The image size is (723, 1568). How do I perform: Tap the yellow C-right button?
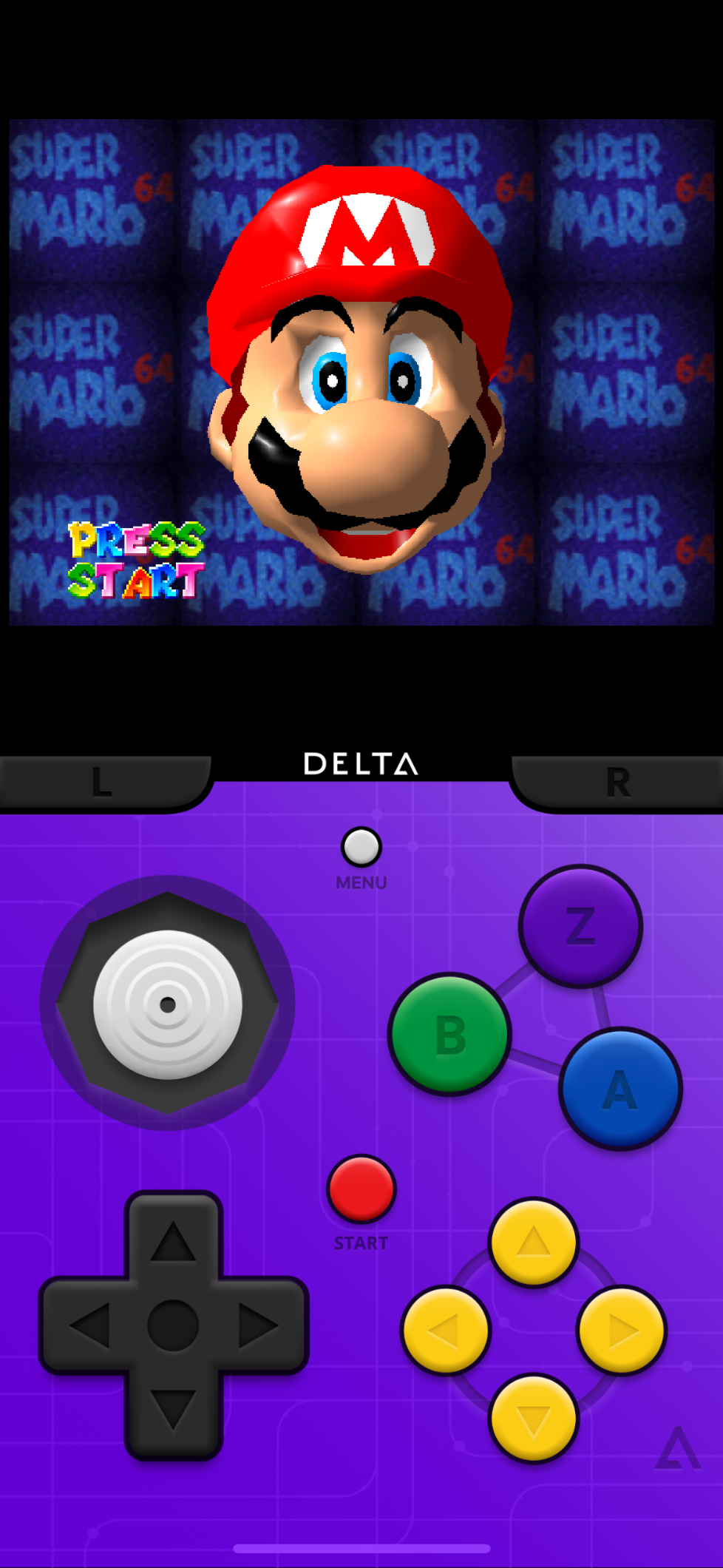coord(621,1331)
